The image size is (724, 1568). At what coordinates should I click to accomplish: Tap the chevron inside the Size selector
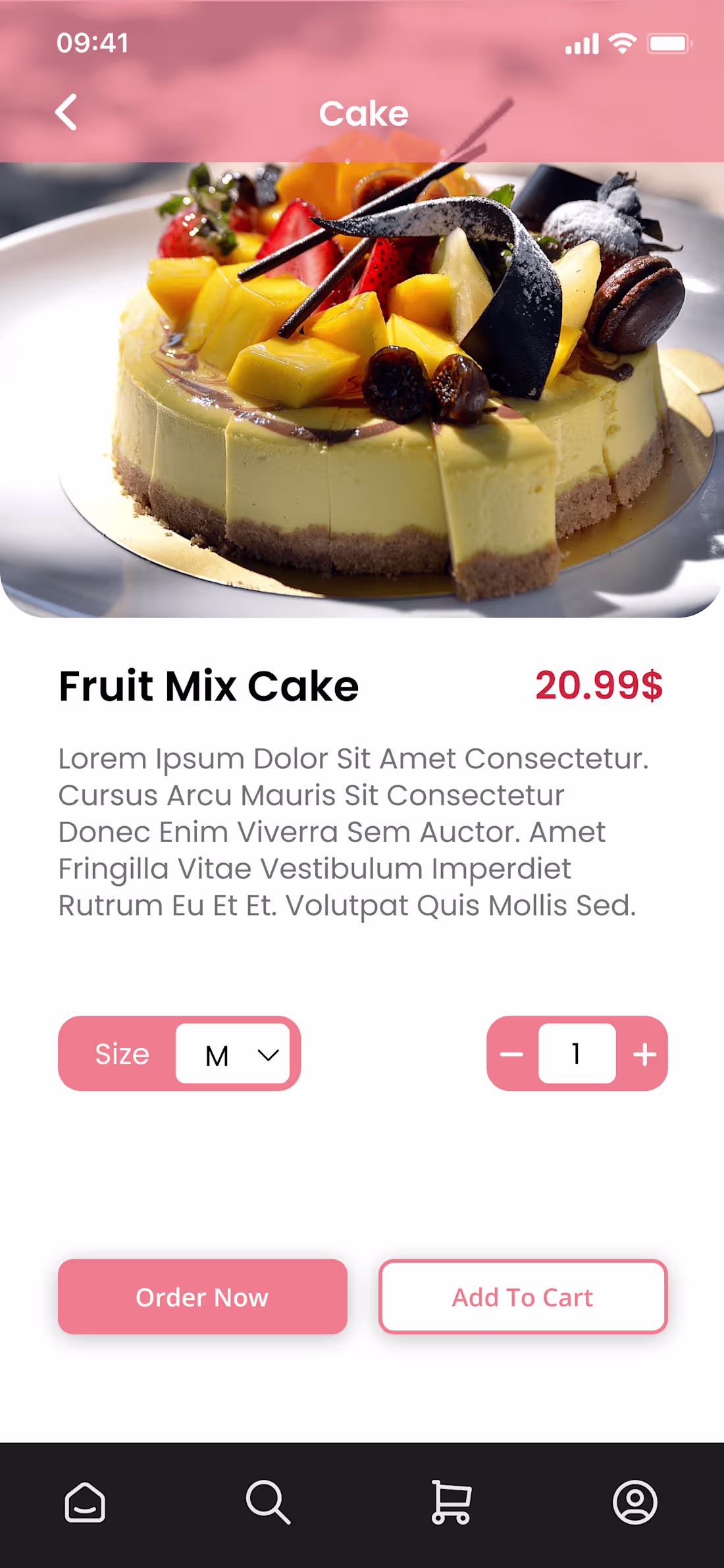pos(267,1053)
